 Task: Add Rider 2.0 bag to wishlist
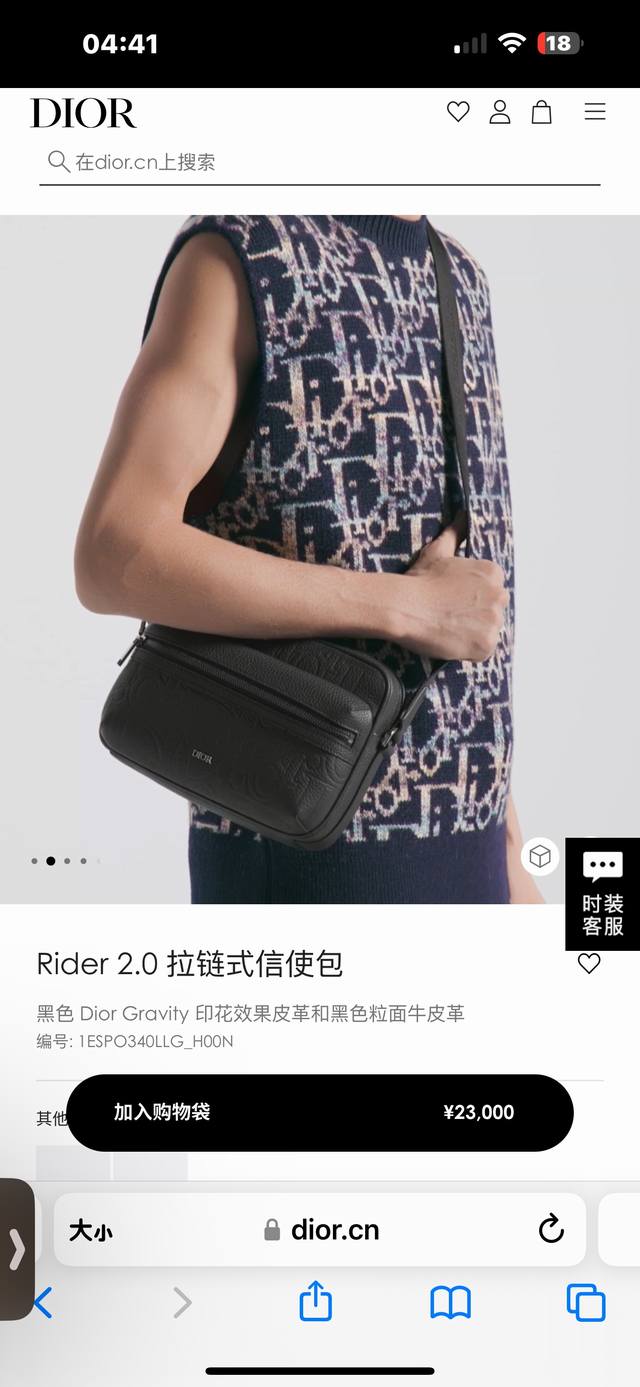(x=589, y=964)
